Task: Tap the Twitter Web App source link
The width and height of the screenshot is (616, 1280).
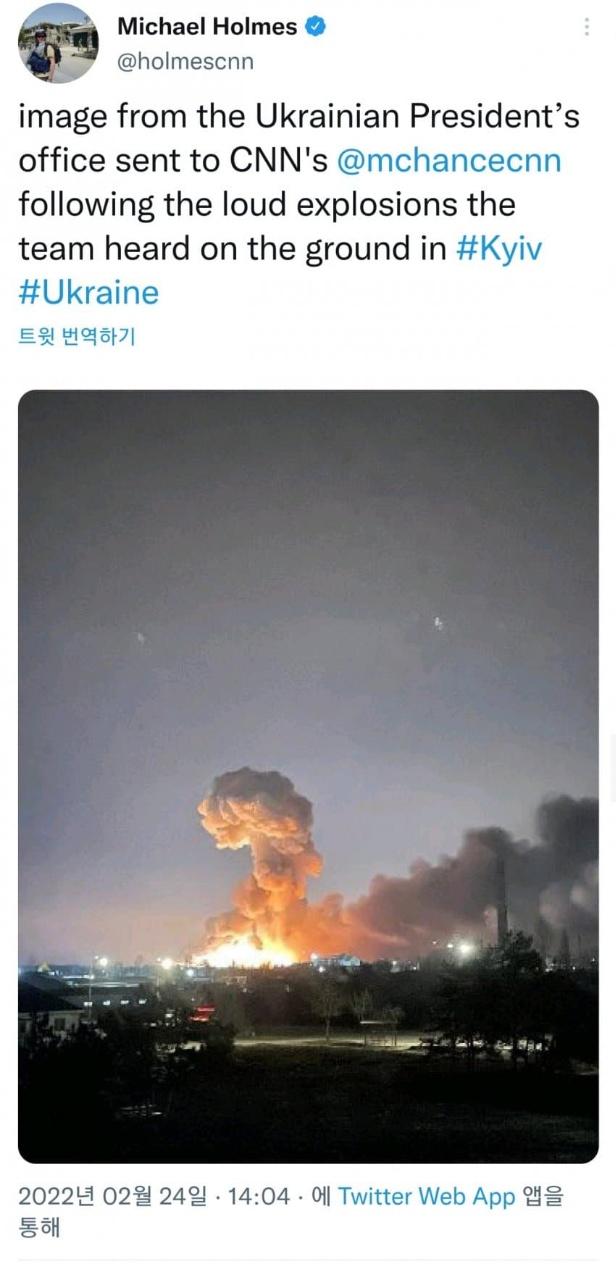Action: click(x=426, y=1196)
